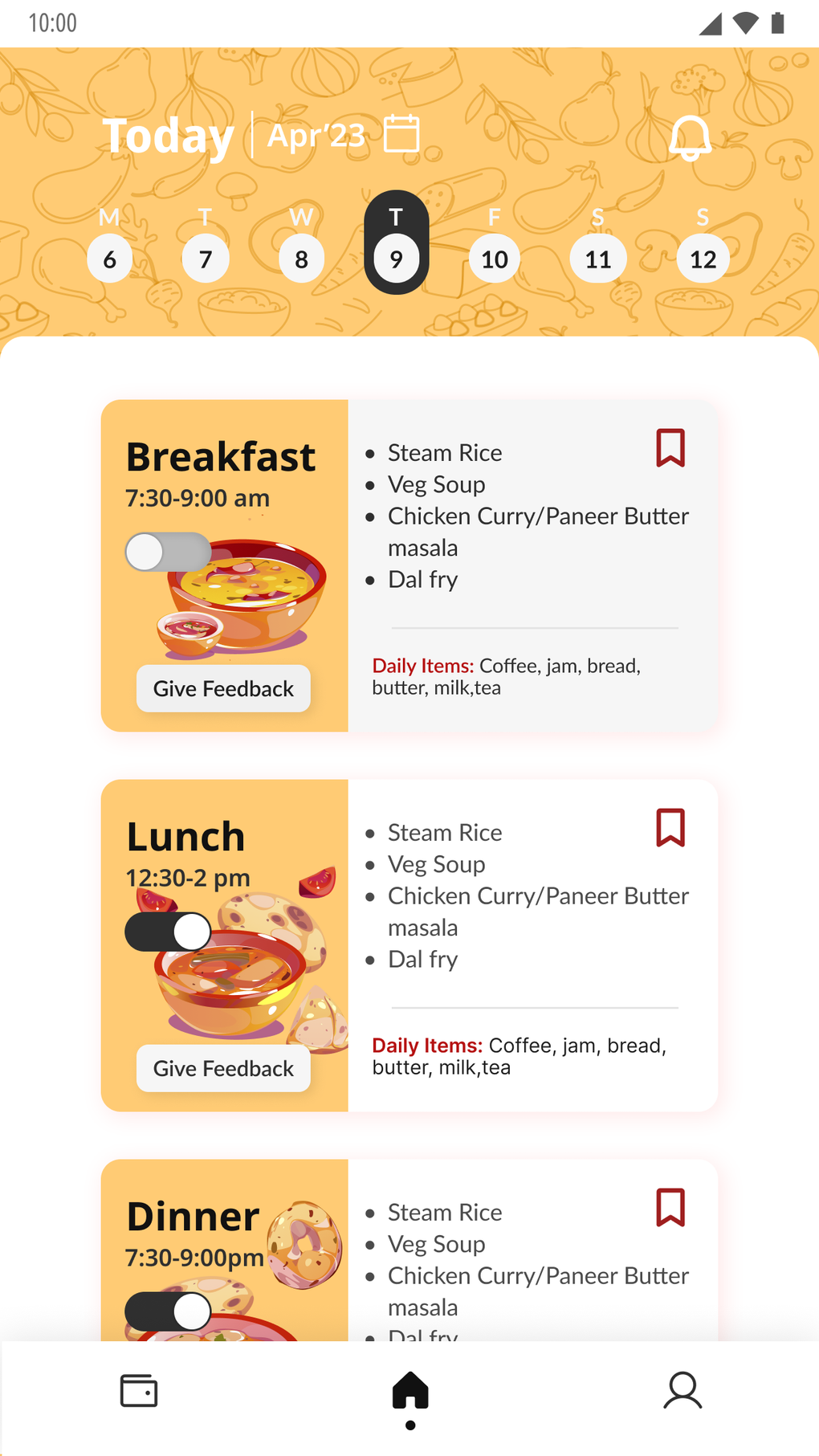
Task: Go to the Home screen icon
Action: (x=409, y=1391)
